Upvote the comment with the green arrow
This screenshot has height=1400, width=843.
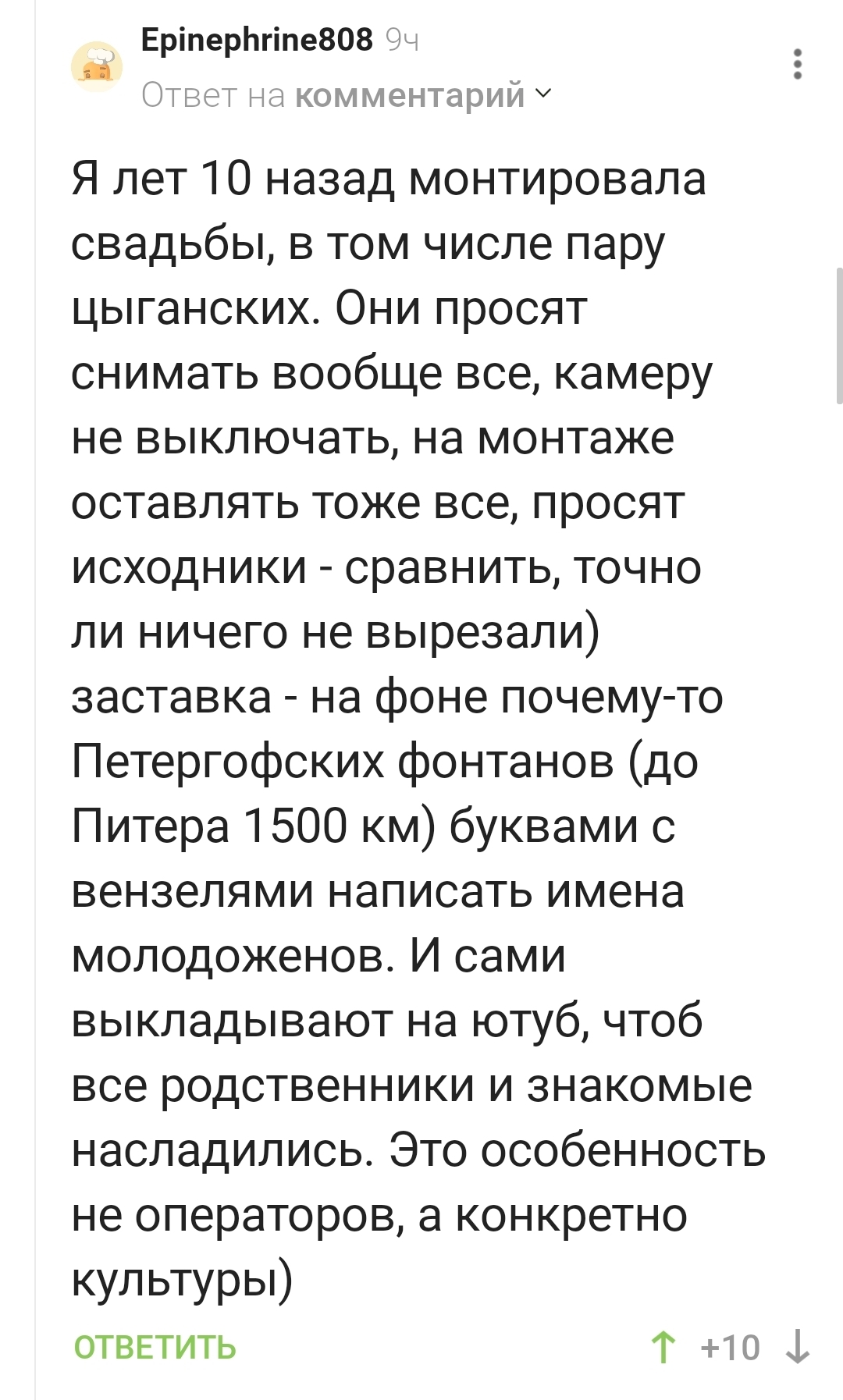(x=663, y=1348)
